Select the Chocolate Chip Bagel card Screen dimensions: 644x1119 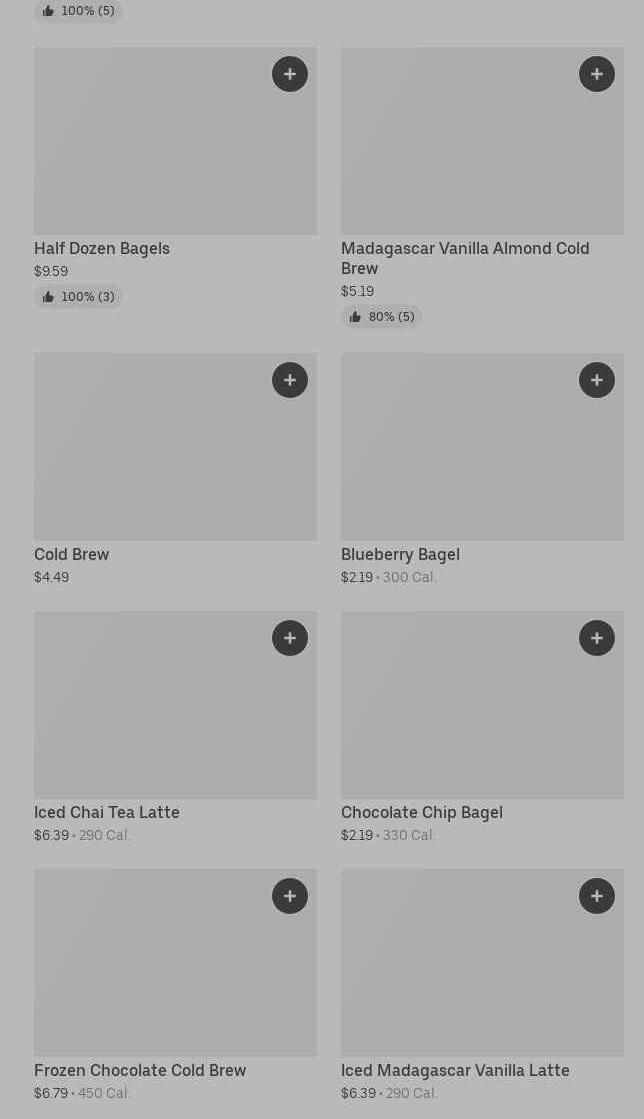tap(460, 720)
